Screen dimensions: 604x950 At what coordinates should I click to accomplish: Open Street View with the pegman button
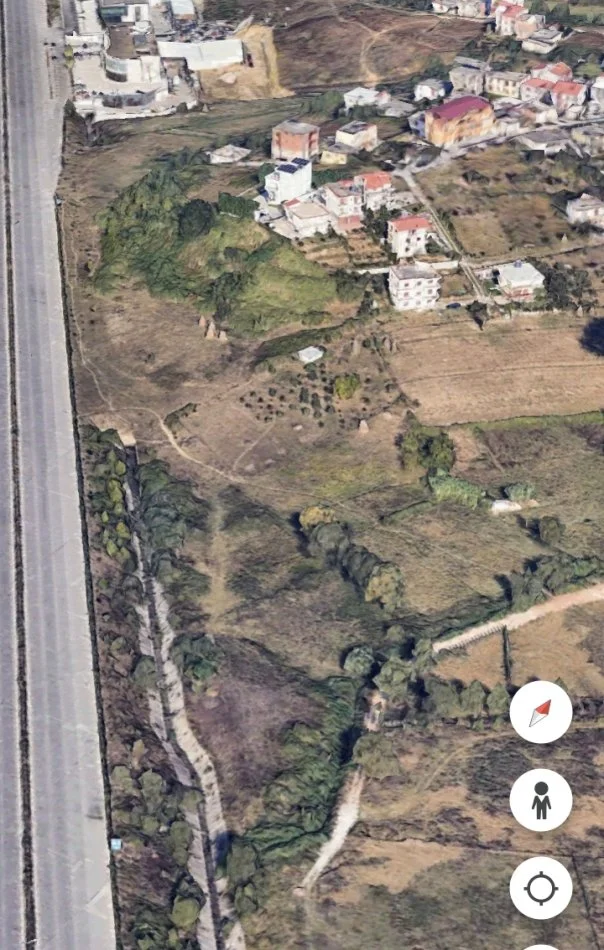540,800
